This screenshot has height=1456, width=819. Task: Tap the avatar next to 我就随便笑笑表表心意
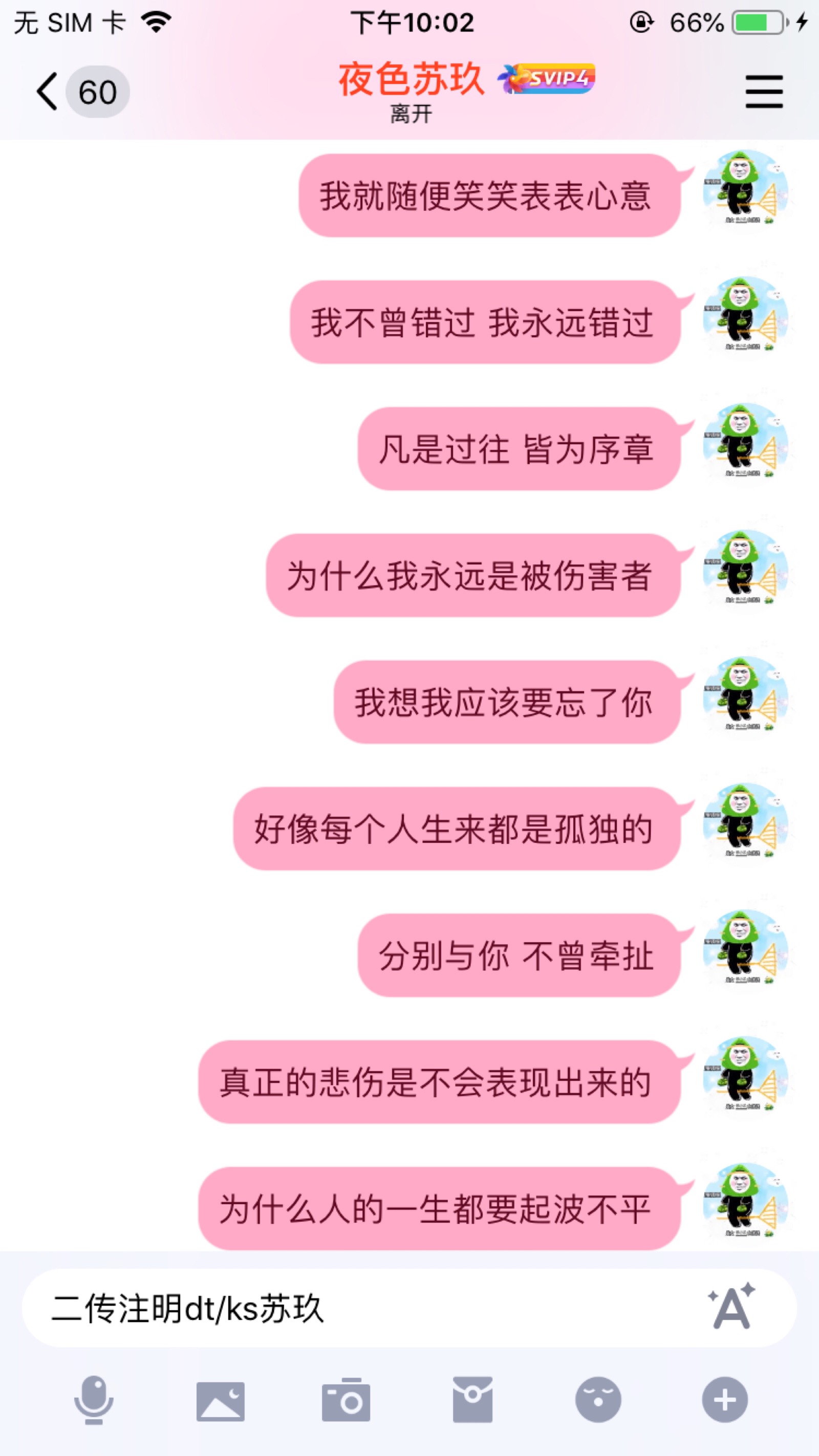(x=745, y=189)
